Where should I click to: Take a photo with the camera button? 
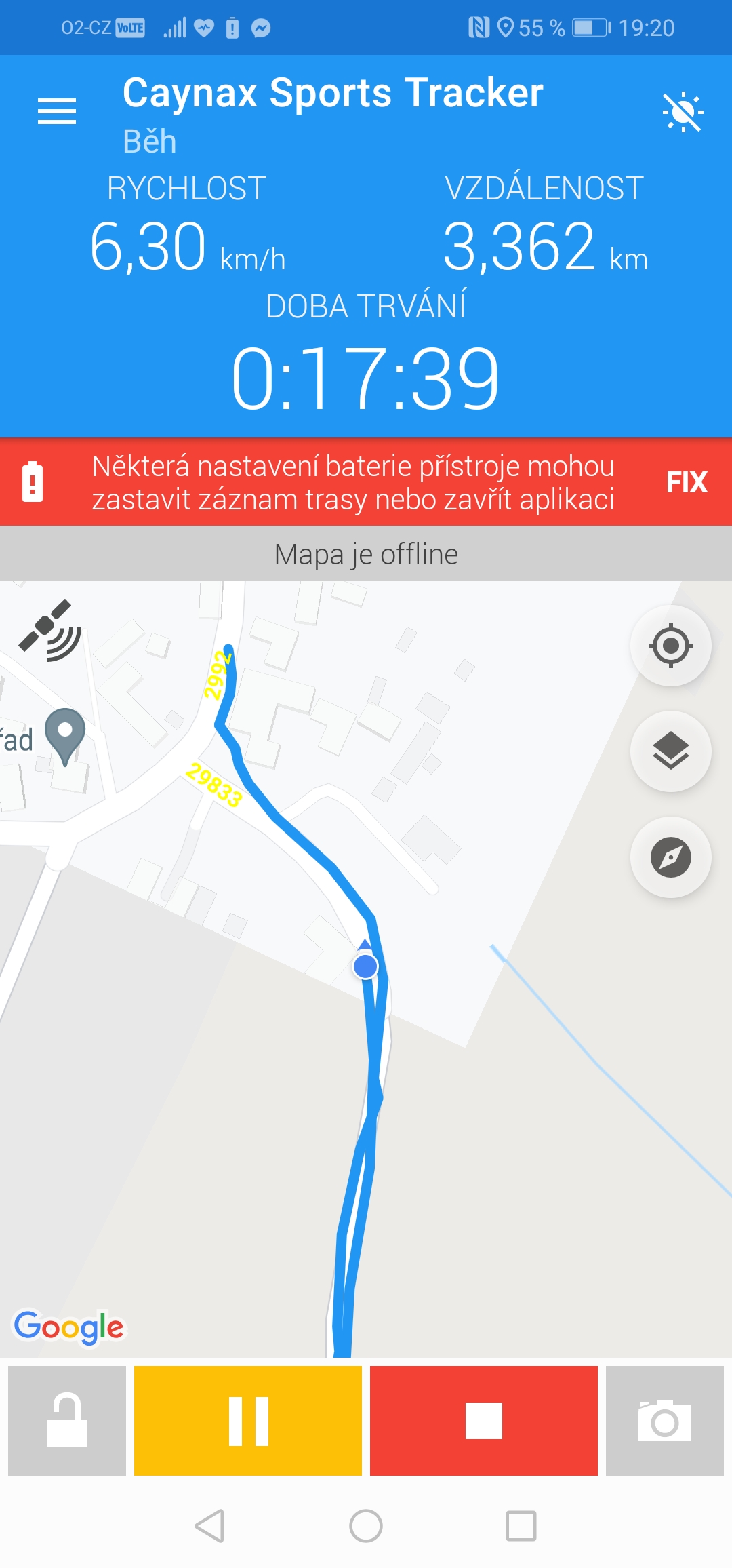click(x=665, y=1420)
